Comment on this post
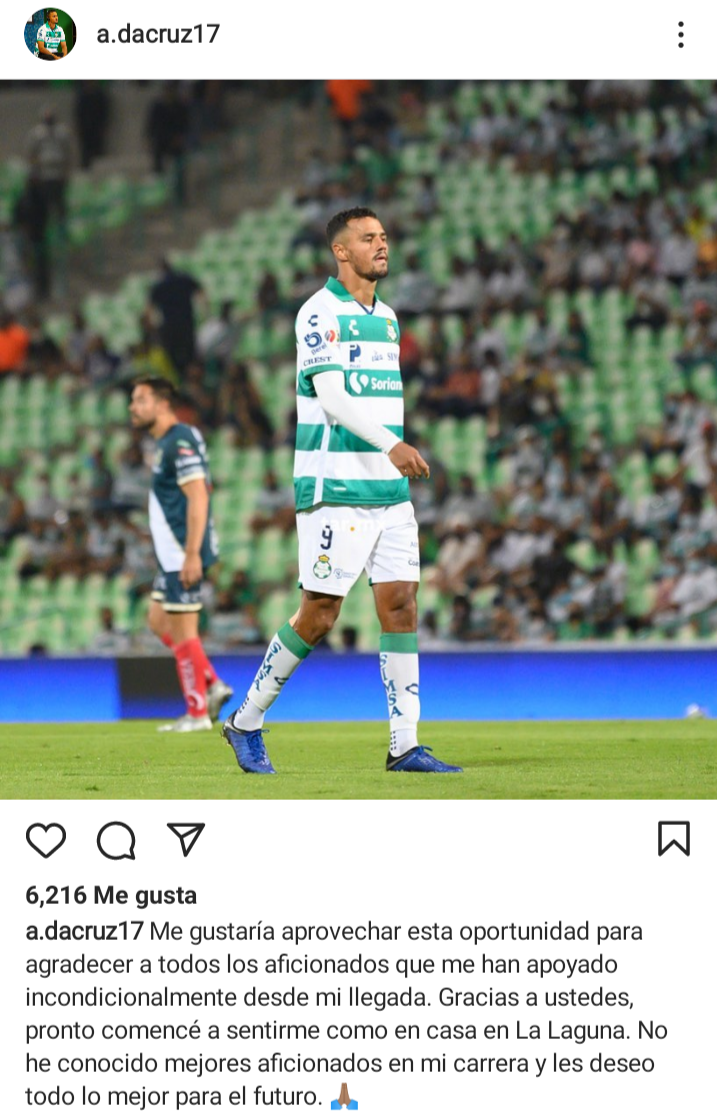 coord(116,840)
